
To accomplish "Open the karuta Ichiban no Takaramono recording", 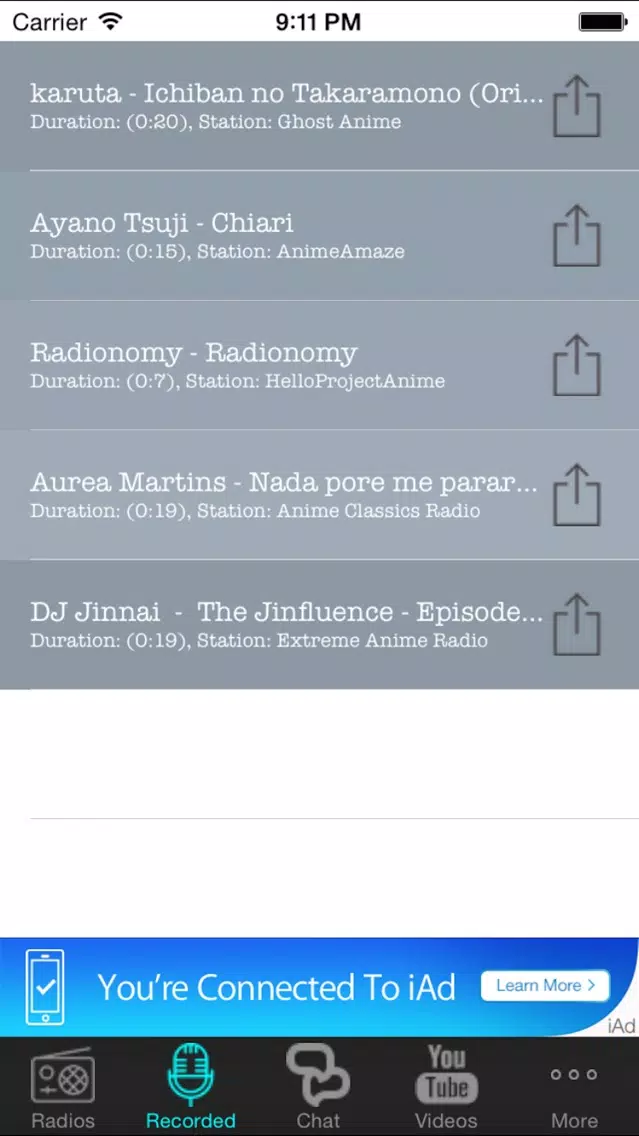I will [320, 106].
